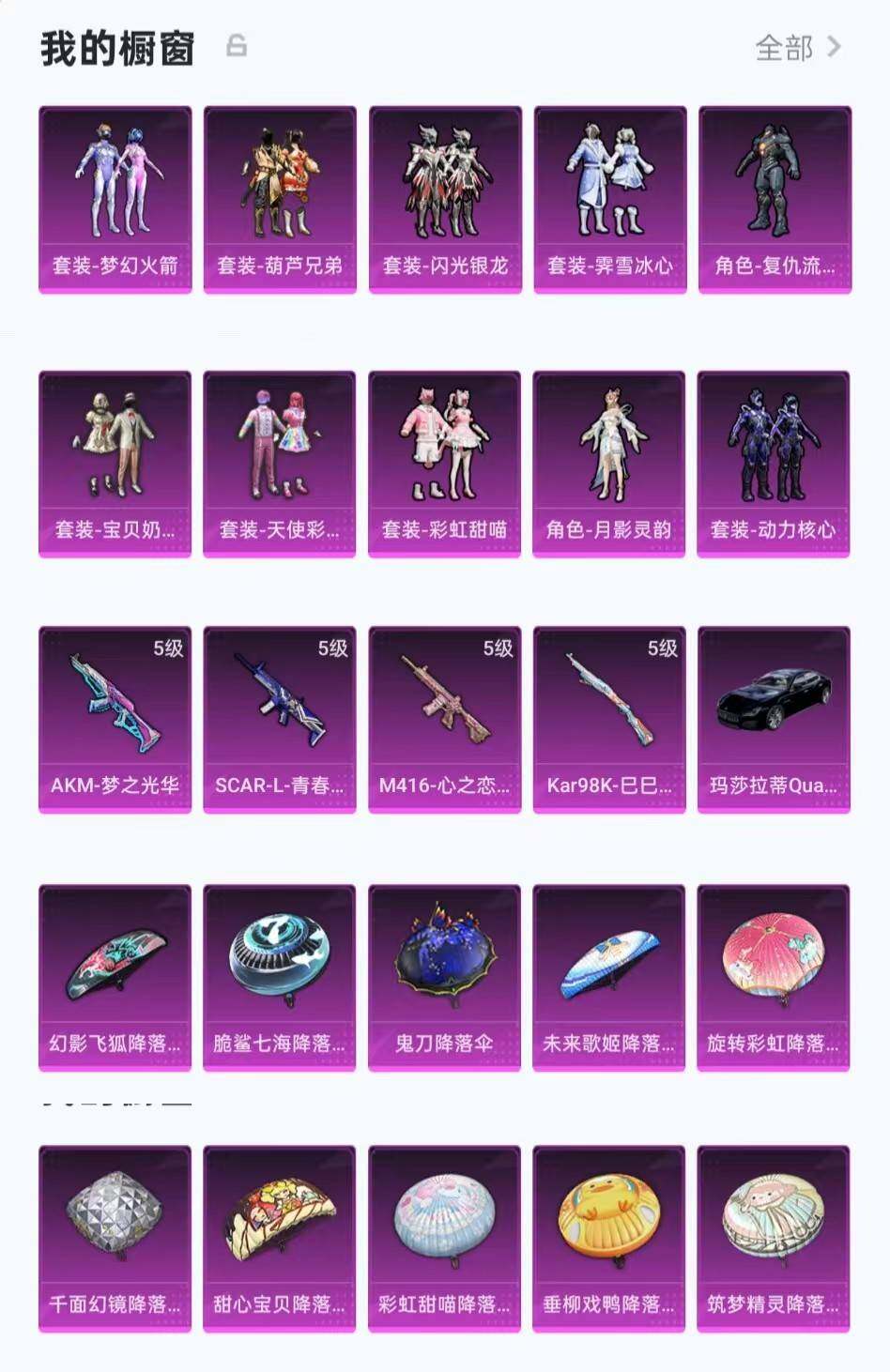Image resolution: width=890 pixels, height=1372 pixels.
Task: View the 套装-葫芦兄弟 outfit
Action: click(x=280, y=199)
